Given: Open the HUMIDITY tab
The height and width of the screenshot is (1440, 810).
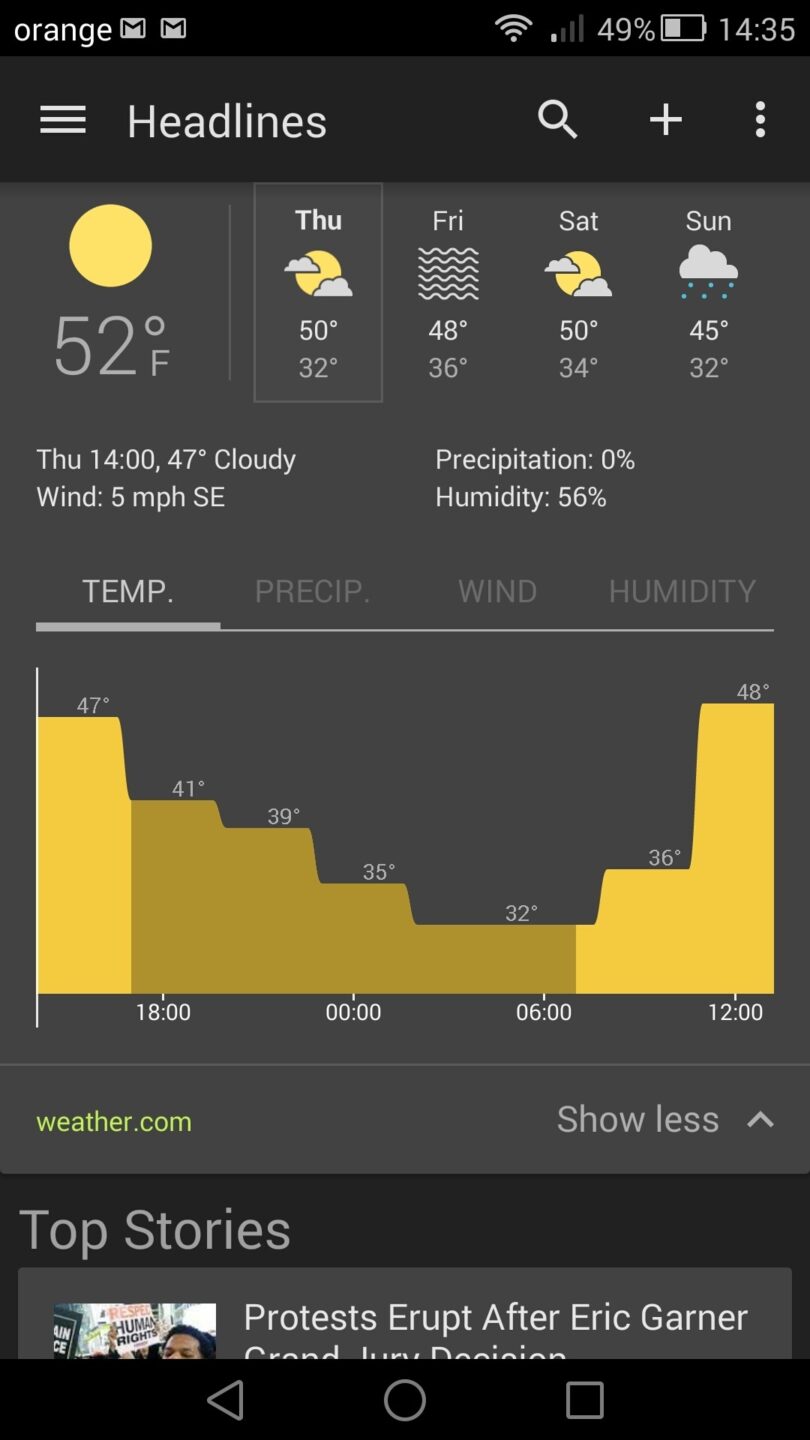Looking at the screenshot, I should click(x=681, y=591).
